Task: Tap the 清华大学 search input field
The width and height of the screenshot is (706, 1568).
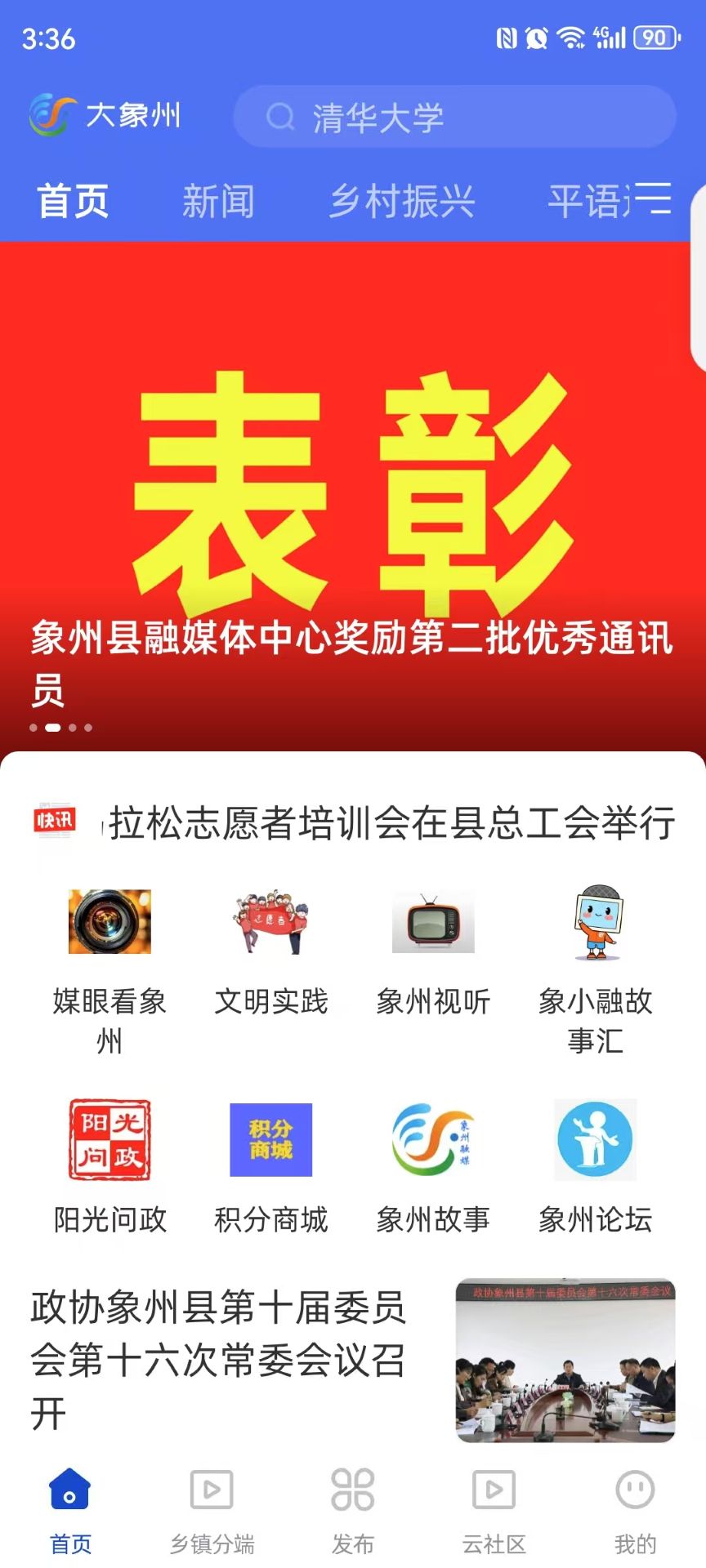Action: click(x=454, y=117)
